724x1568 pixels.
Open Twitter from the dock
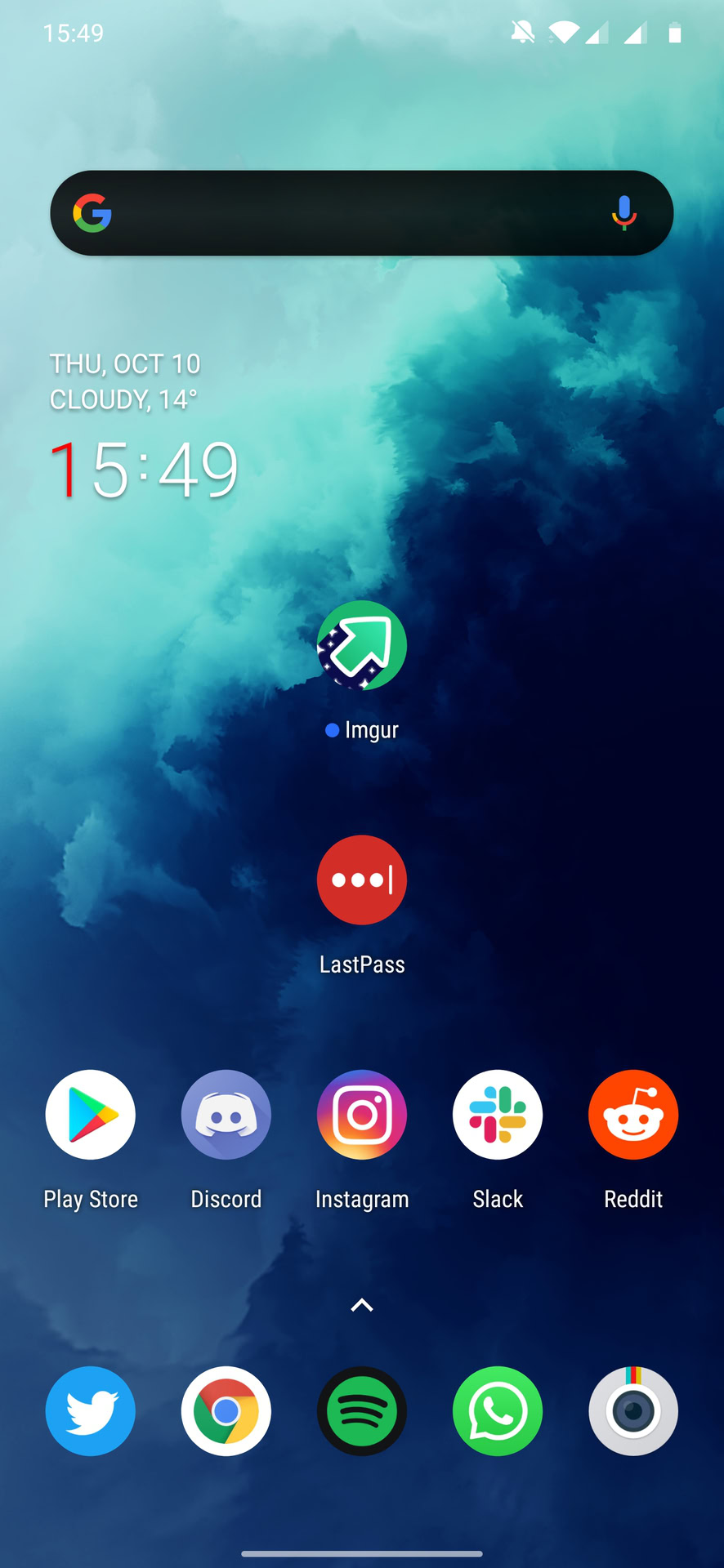click(91, 1411)
